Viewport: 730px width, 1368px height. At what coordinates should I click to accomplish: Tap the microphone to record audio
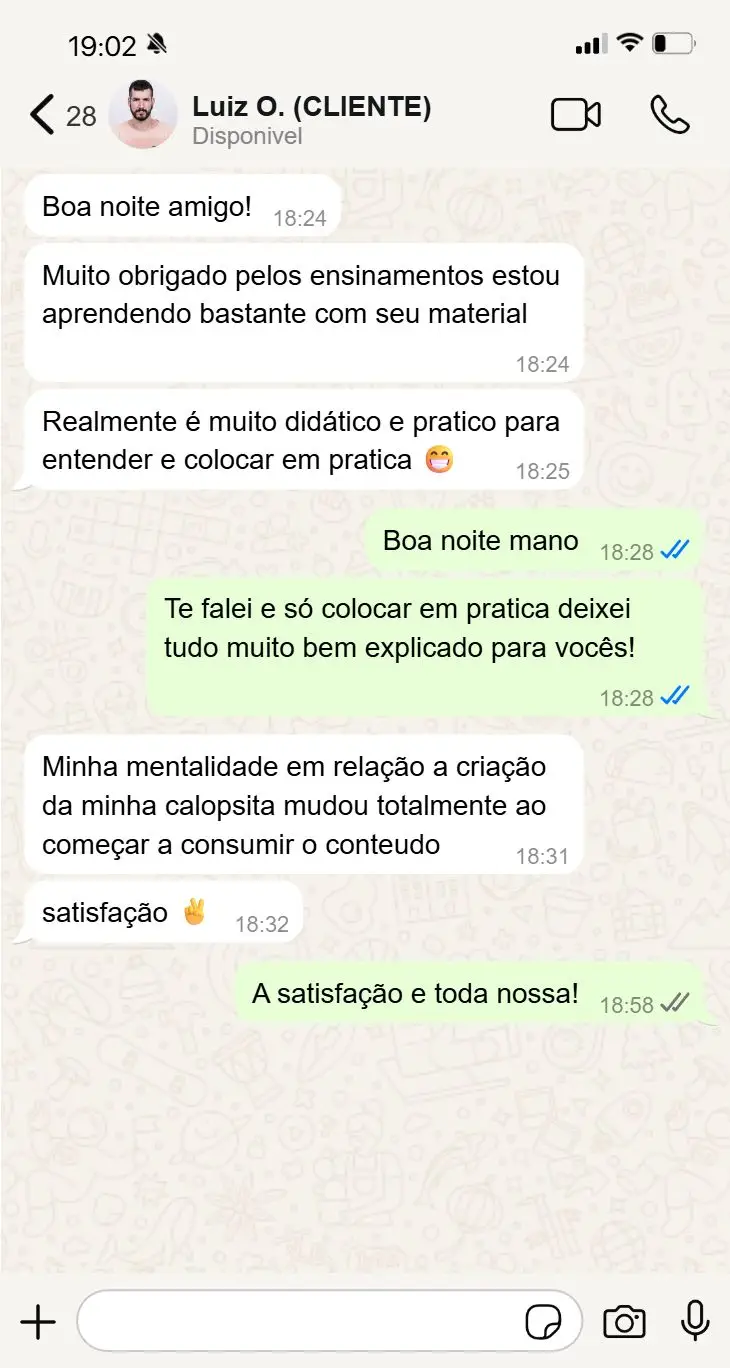pyautogui.click(x=694, y=1322)
